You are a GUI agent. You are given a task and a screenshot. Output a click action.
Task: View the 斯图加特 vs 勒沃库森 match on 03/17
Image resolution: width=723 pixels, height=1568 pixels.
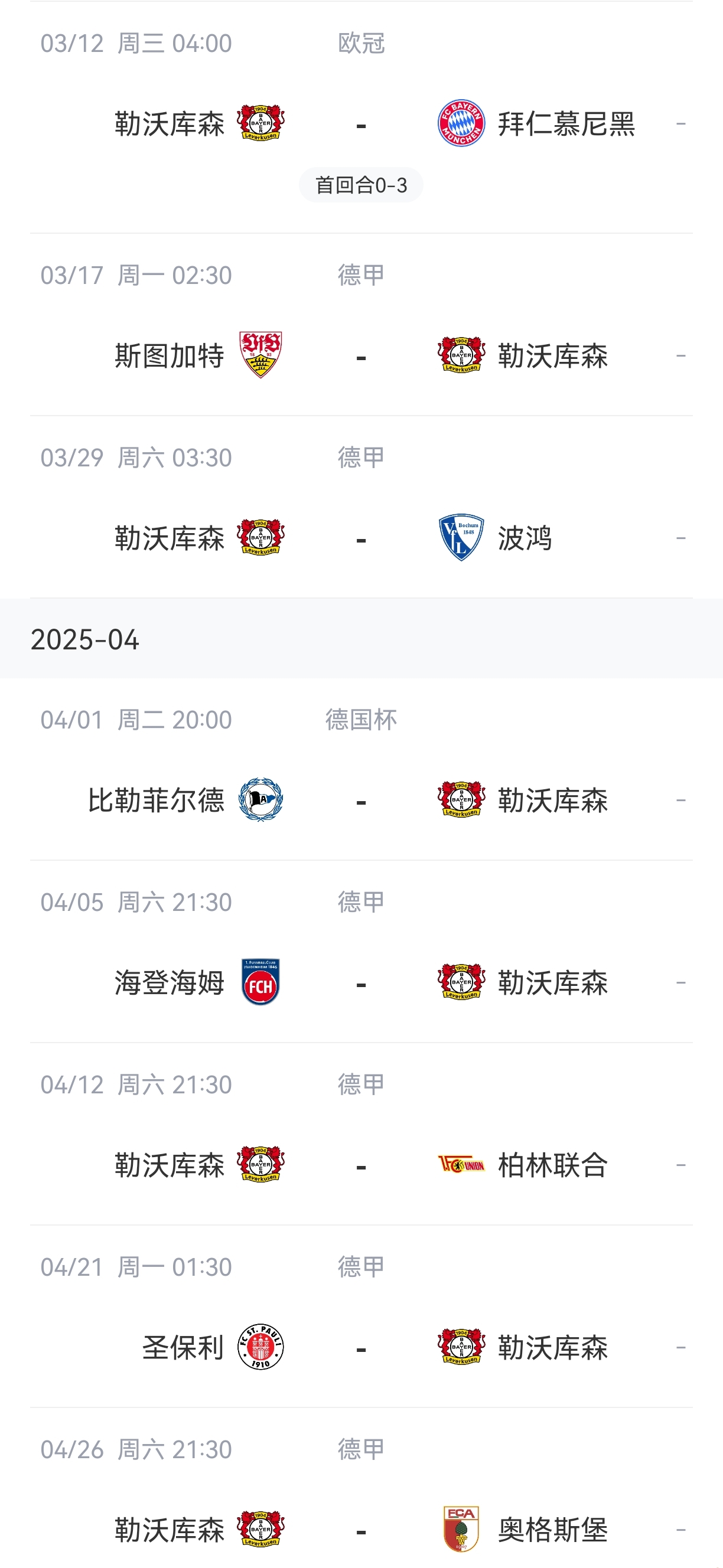361,356
